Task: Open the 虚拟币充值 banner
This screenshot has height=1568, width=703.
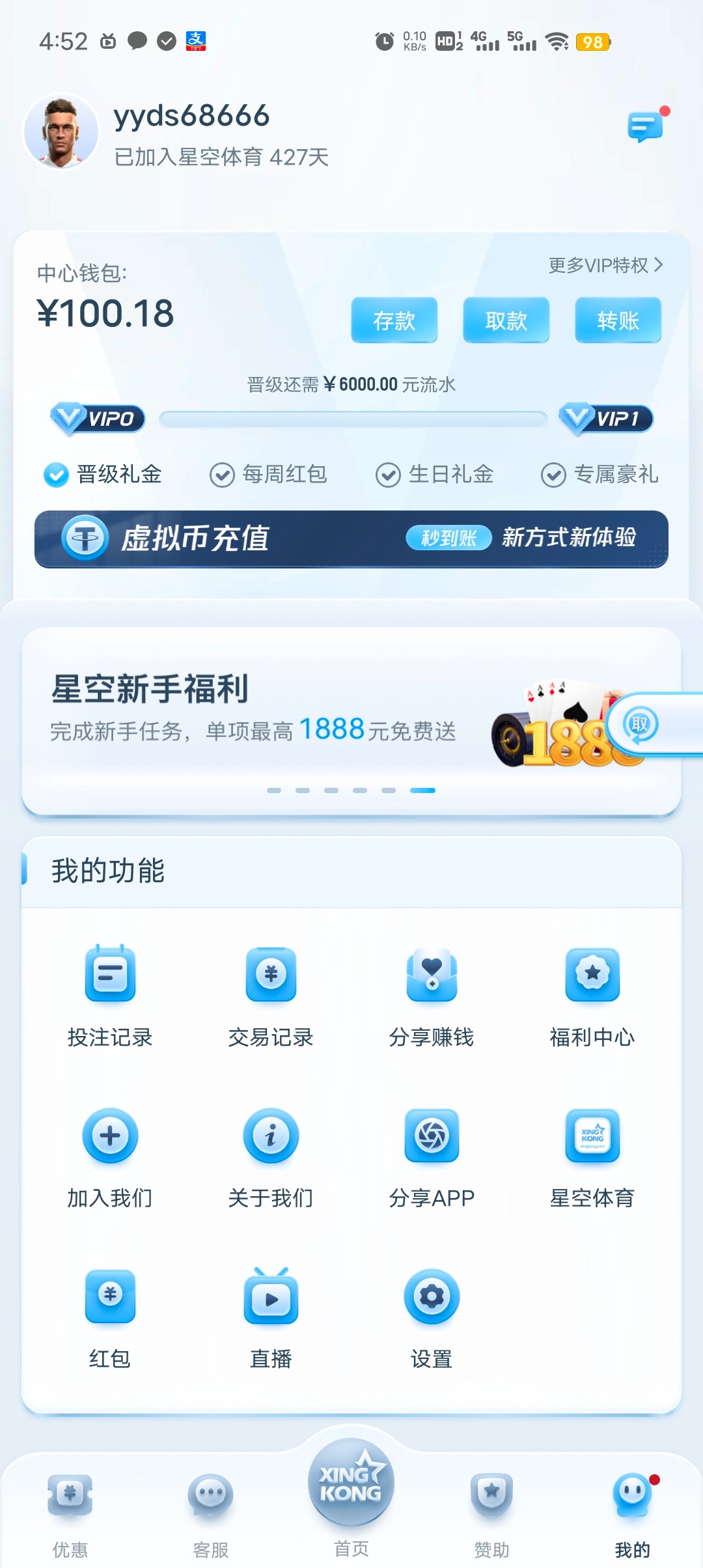Action: 351,539
